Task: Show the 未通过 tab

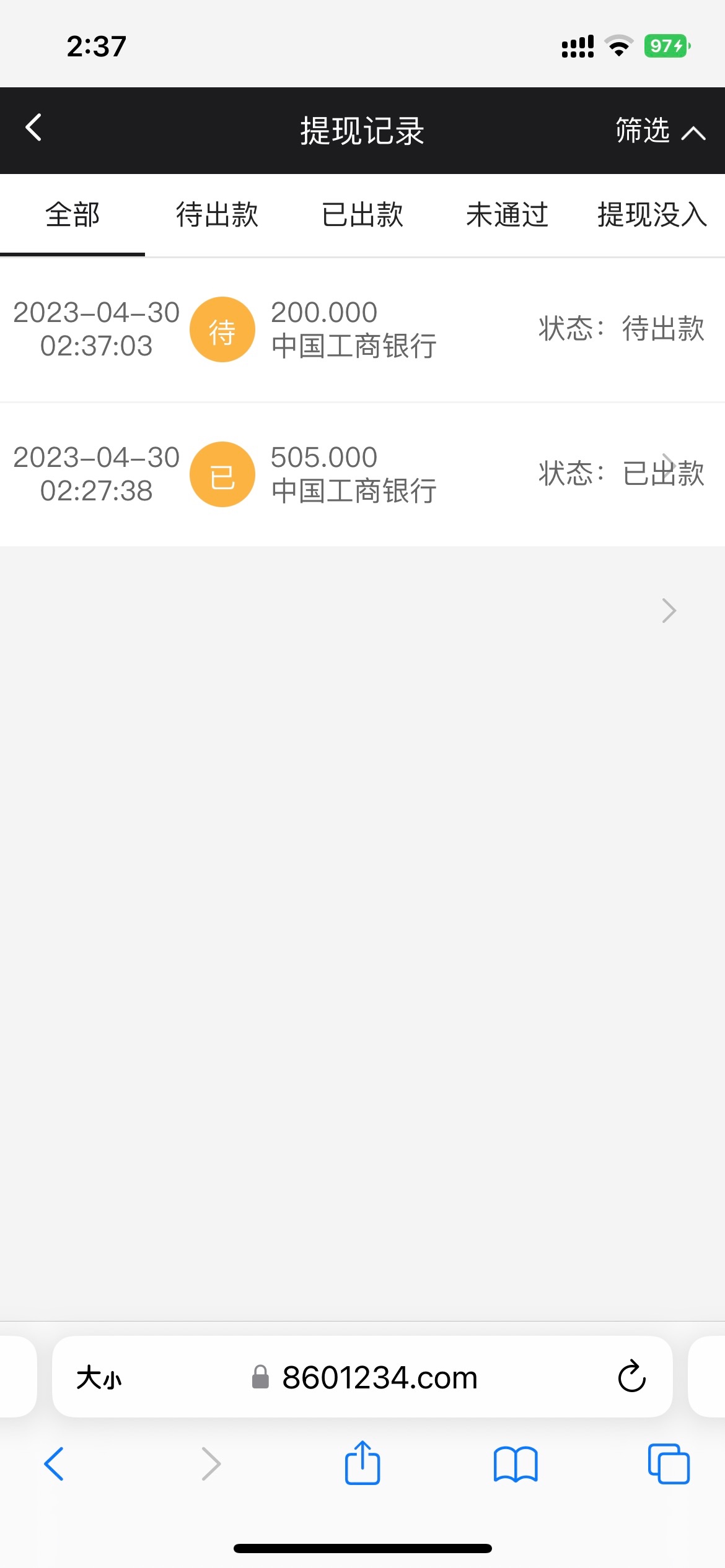Action: pos(507,216)
